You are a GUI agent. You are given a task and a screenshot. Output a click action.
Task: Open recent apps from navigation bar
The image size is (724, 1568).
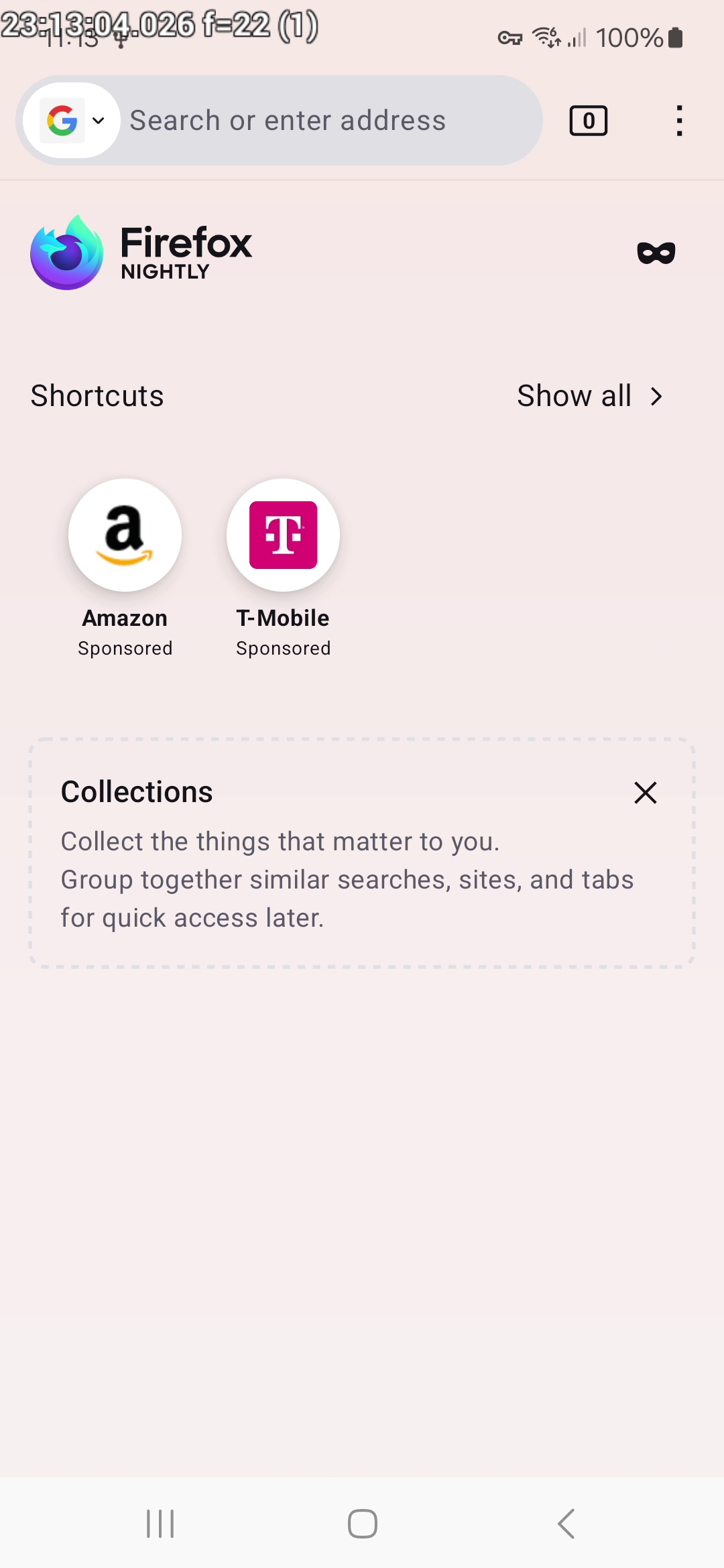[160, 1523]
